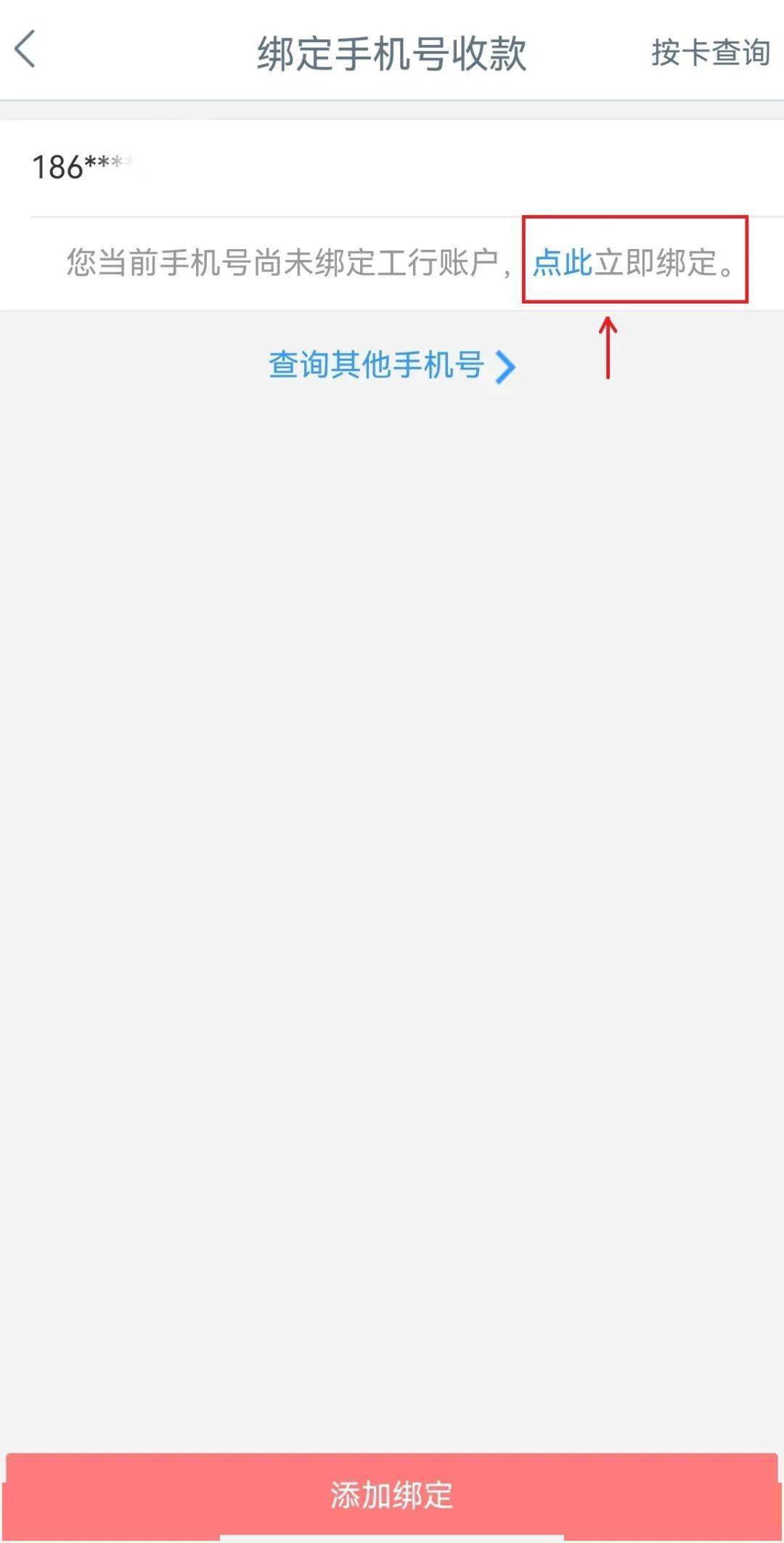Viewport: 784px width, 1543px height.
Task: Tap the 添加绑定 button
Action: 392,1495
